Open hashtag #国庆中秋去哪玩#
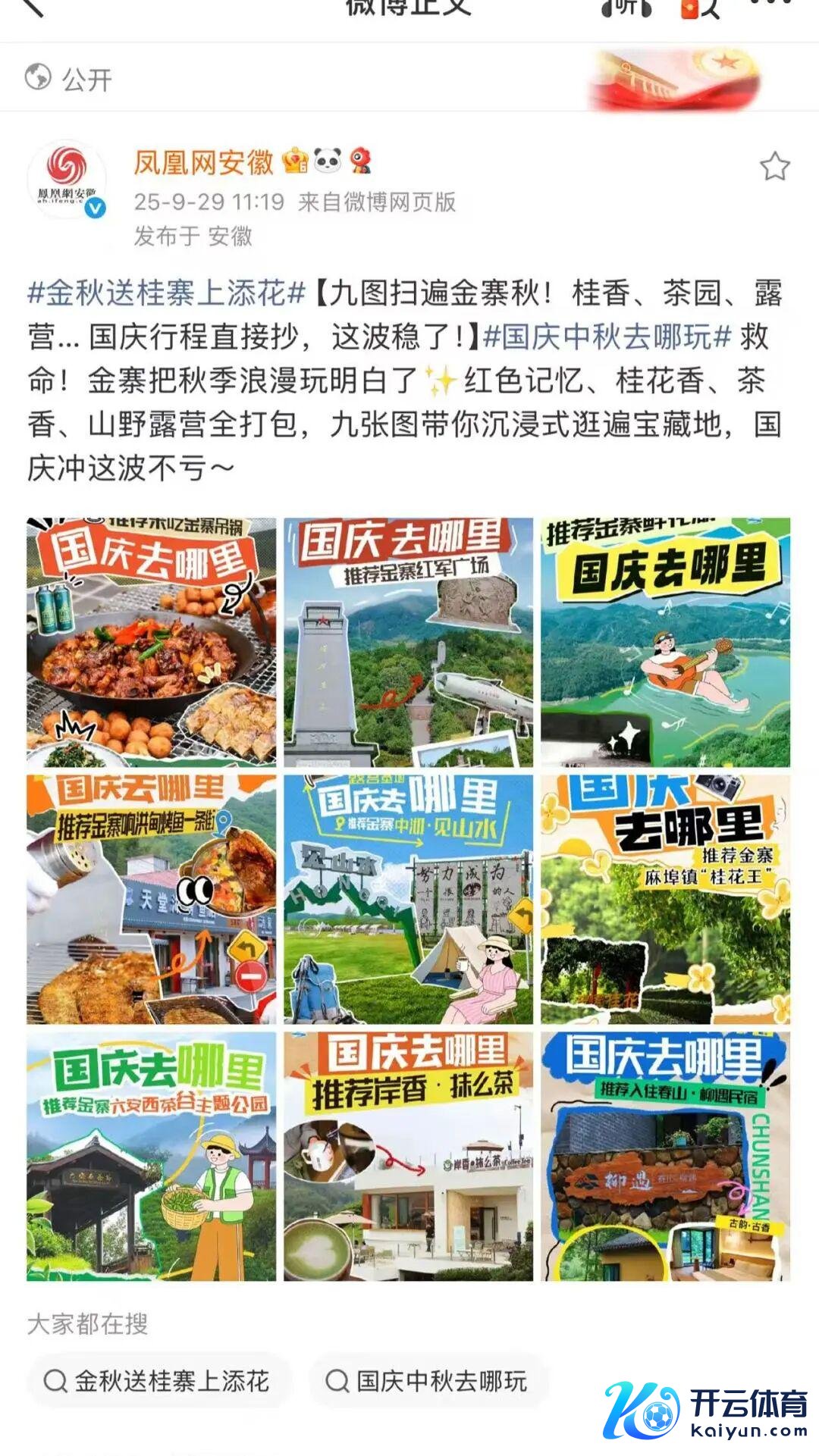Image resolution: width=819 pixels, height=1456 pixels. point(607,337)
